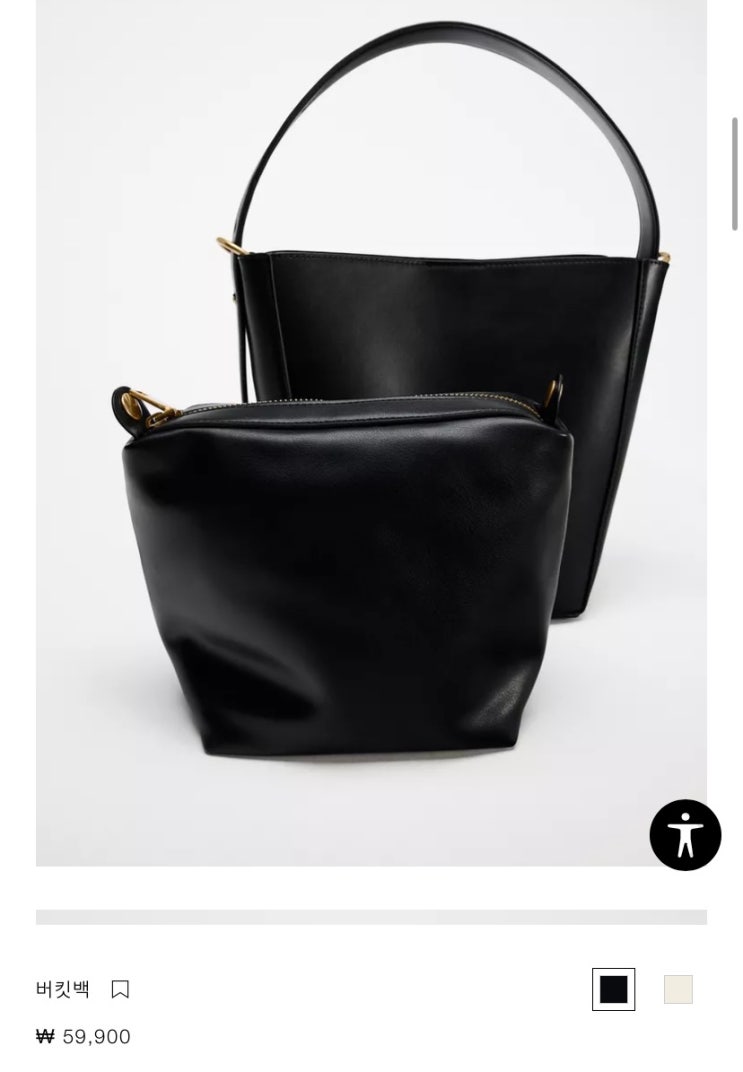The width and height of the screenshot is (743, 1072).
Task: Open the black bucket bag product photo
Action: 371,430
